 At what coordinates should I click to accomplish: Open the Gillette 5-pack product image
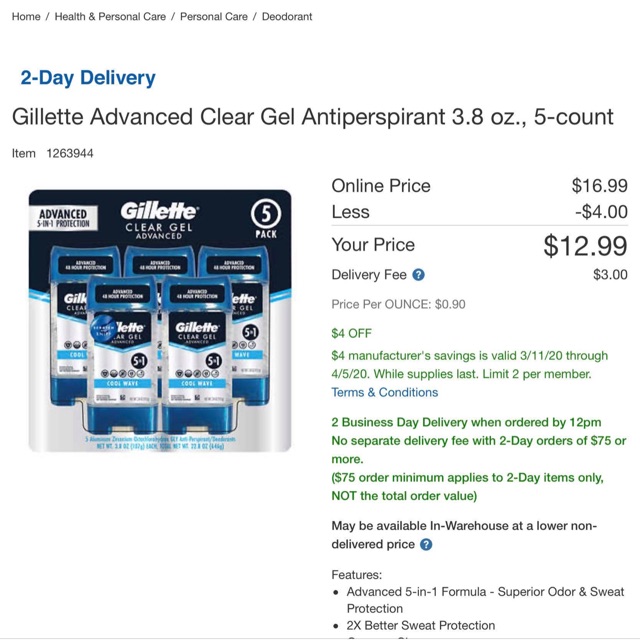tap(160, 321)
